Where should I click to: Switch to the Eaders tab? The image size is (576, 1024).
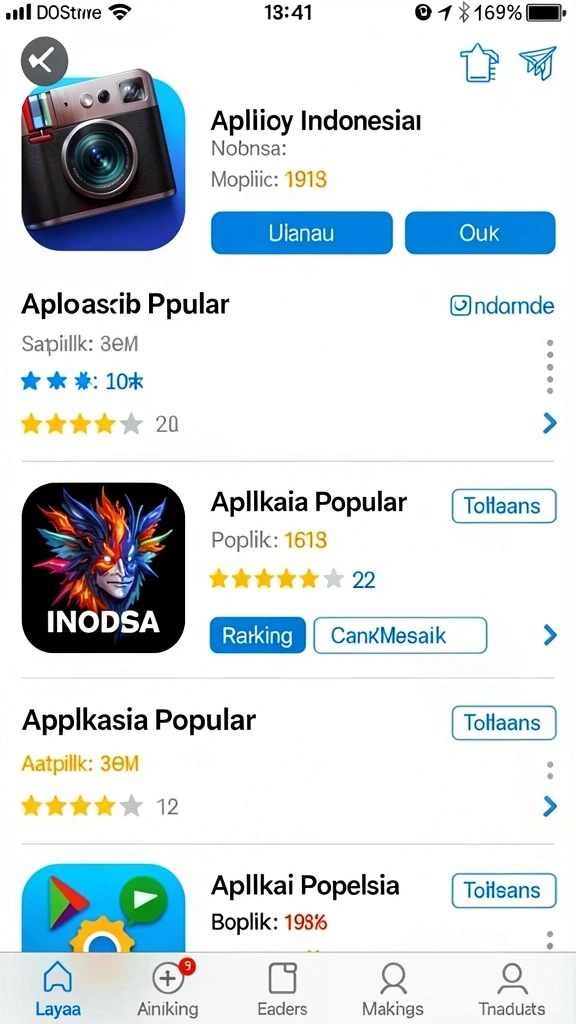click(283, 989)
